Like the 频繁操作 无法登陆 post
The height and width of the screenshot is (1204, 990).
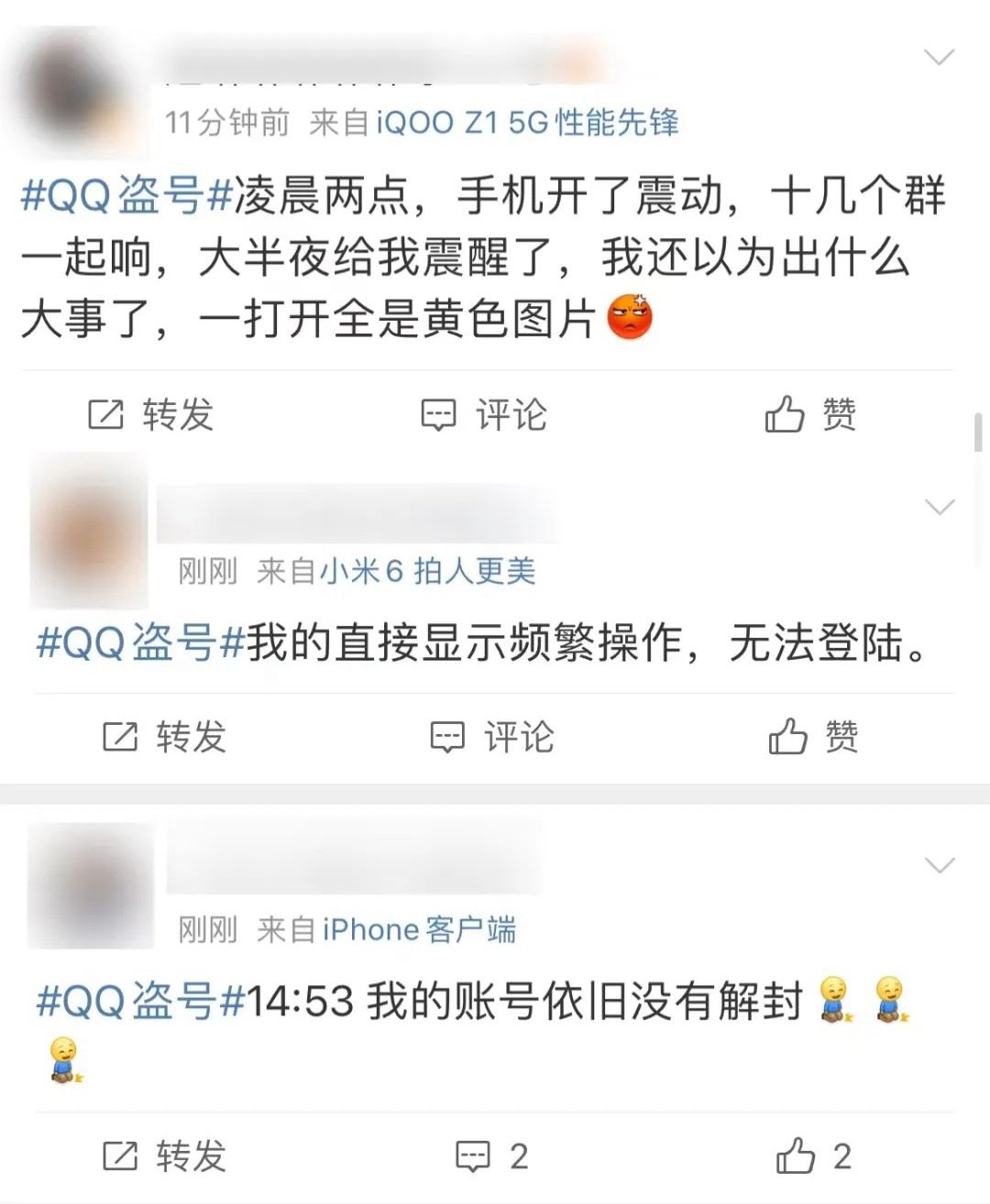point(813,737)
